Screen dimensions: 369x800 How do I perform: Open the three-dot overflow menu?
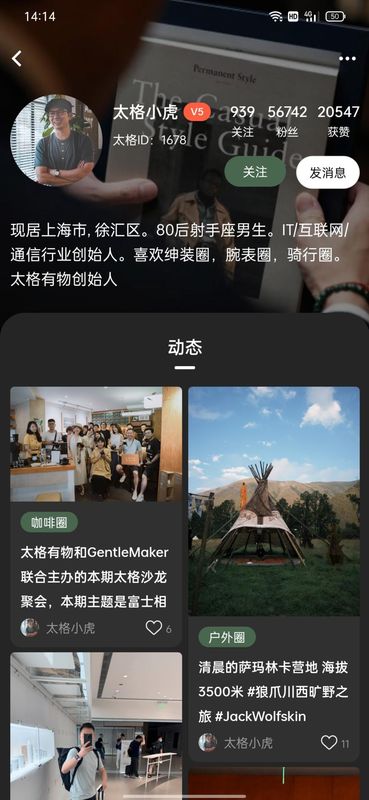tap(348, 59)
